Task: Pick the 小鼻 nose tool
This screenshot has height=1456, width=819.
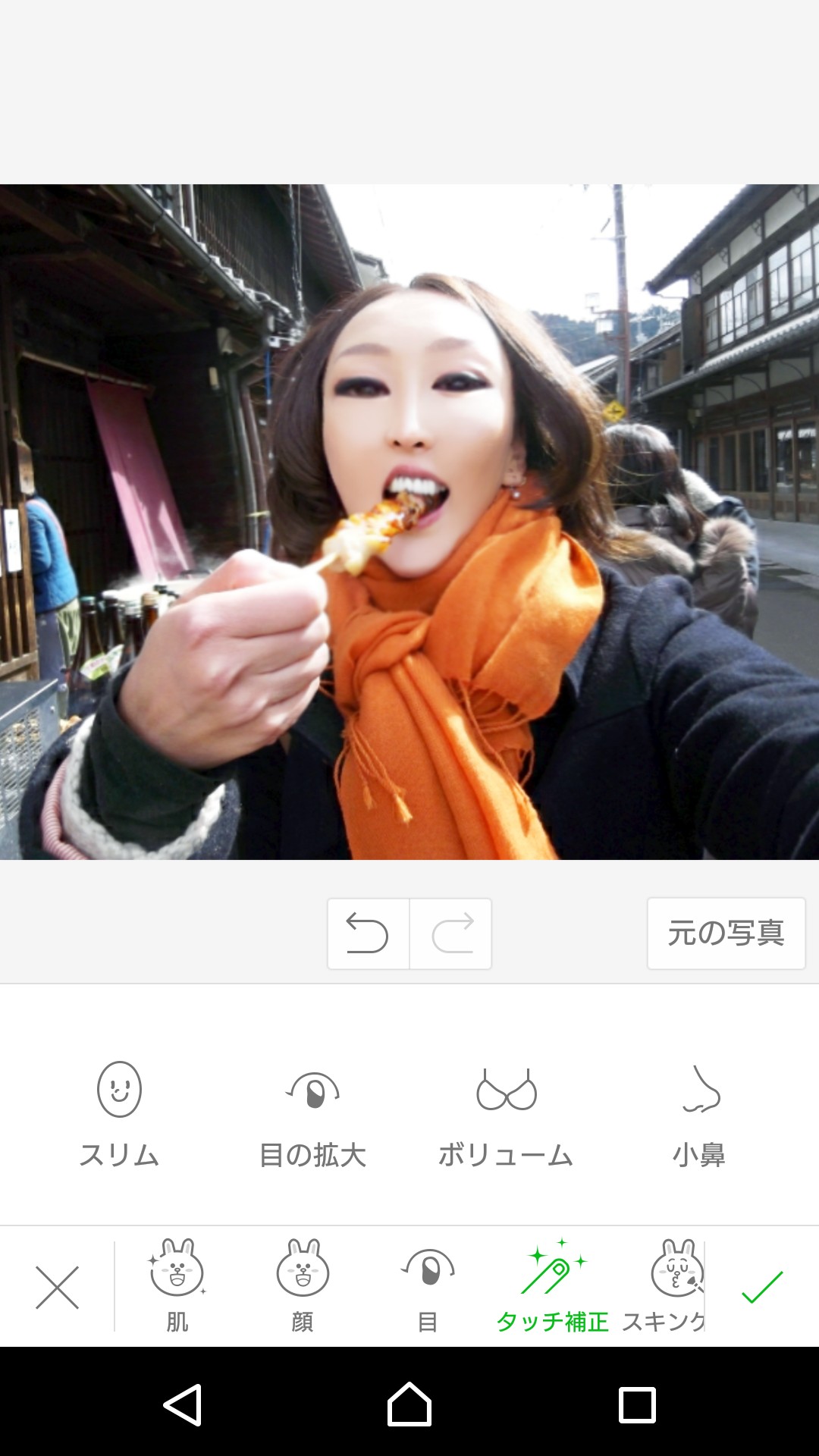Action: [x=699, y=1113]
